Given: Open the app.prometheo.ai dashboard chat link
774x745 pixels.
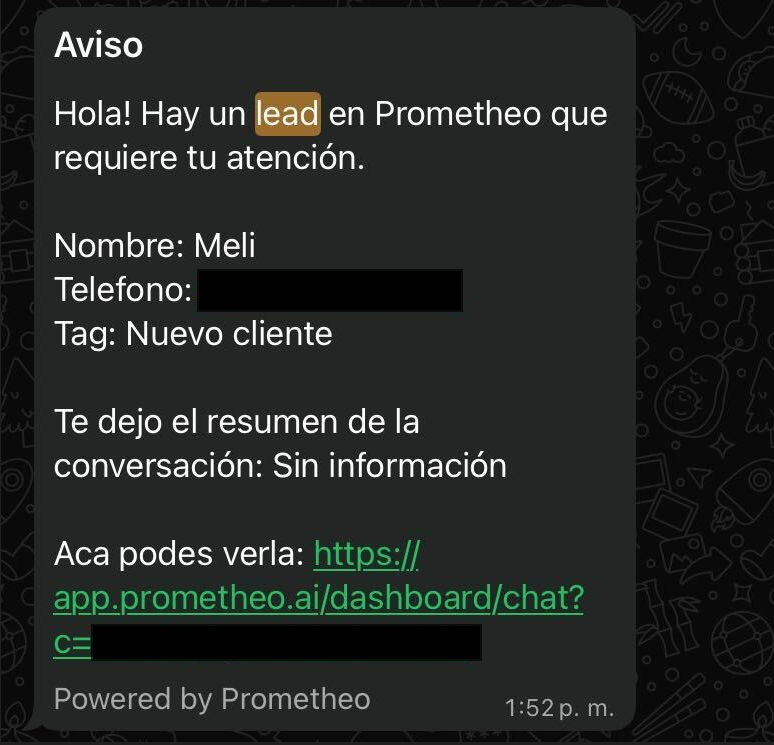Looking at the screenshot, I should point(318,598).
